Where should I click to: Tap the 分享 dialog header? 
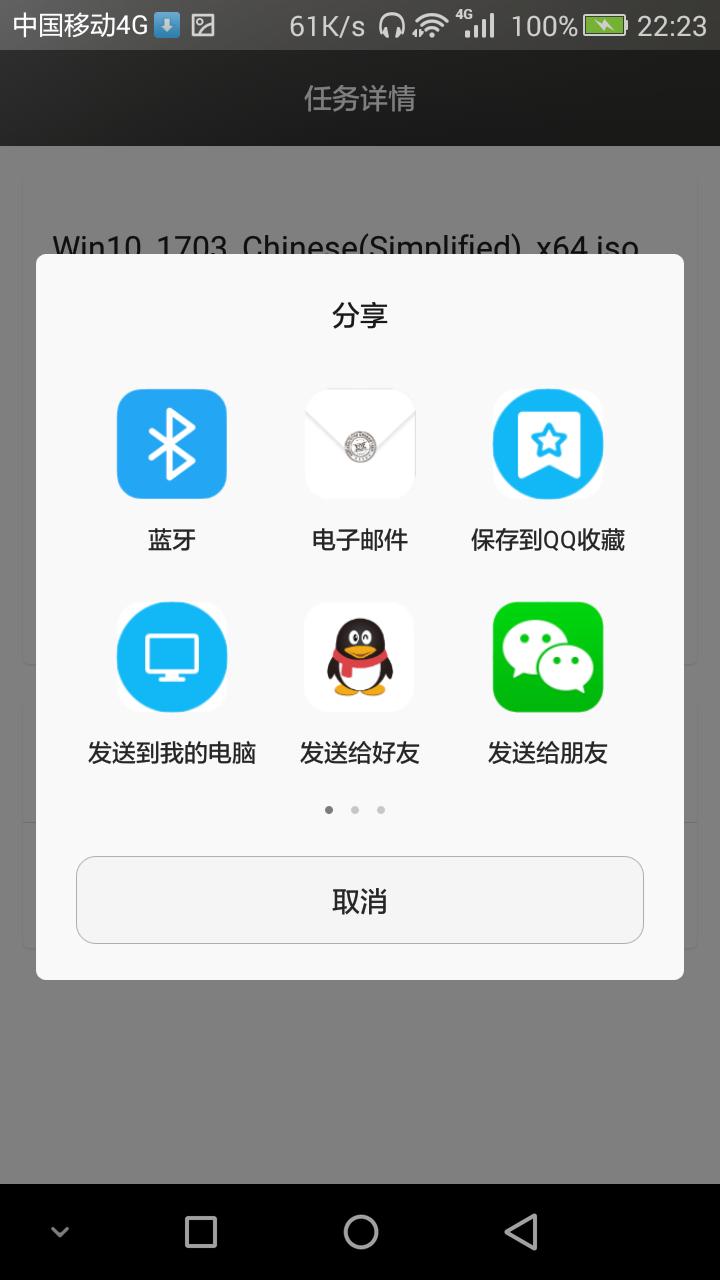tap(360, 315)
